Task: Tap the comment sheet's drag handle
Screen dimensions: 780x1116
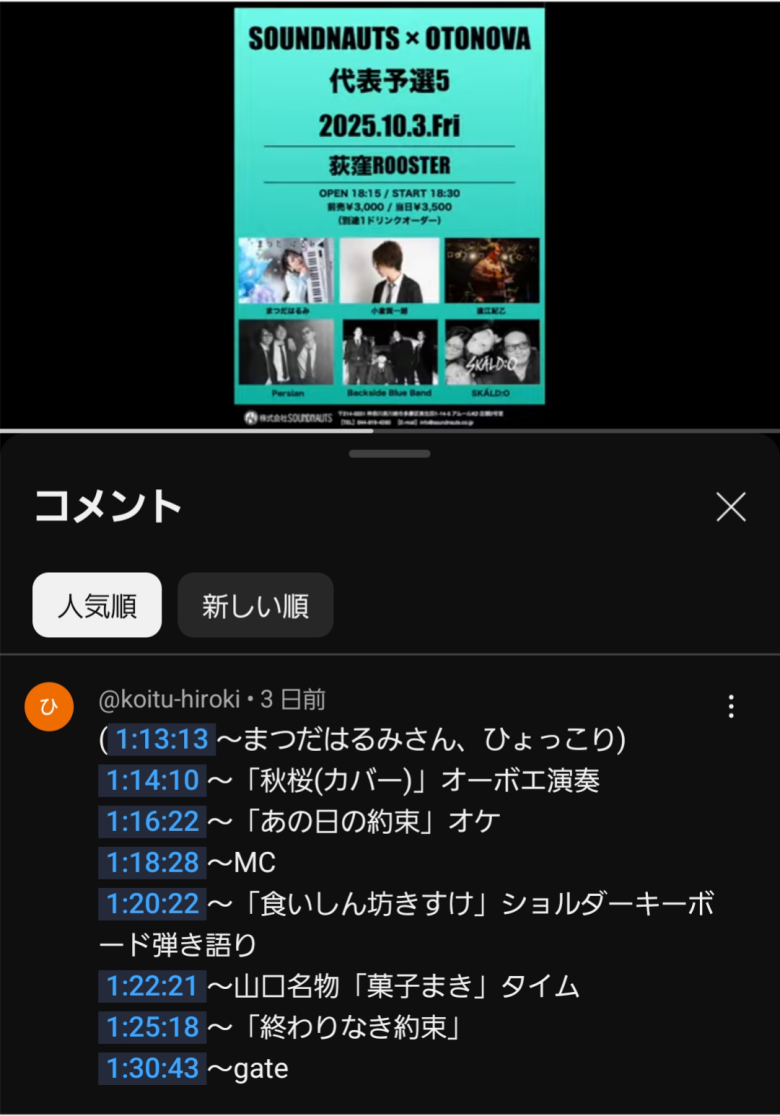Action: (x=390, y=454)
